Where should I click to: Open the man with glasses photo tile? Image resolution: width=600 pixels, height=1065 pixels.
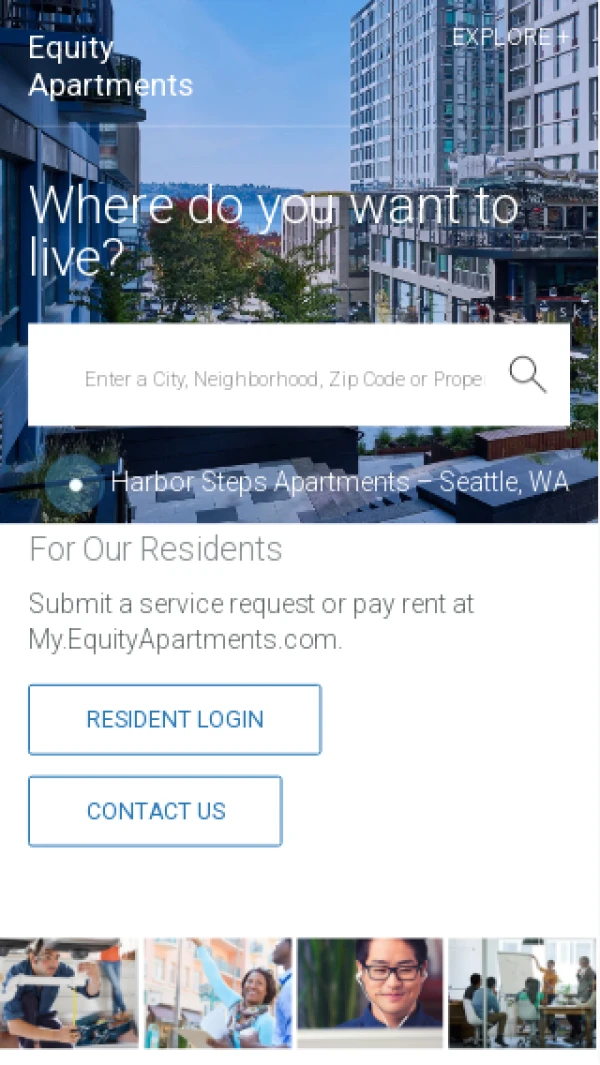pyautogui.click(x=370, y=992)
